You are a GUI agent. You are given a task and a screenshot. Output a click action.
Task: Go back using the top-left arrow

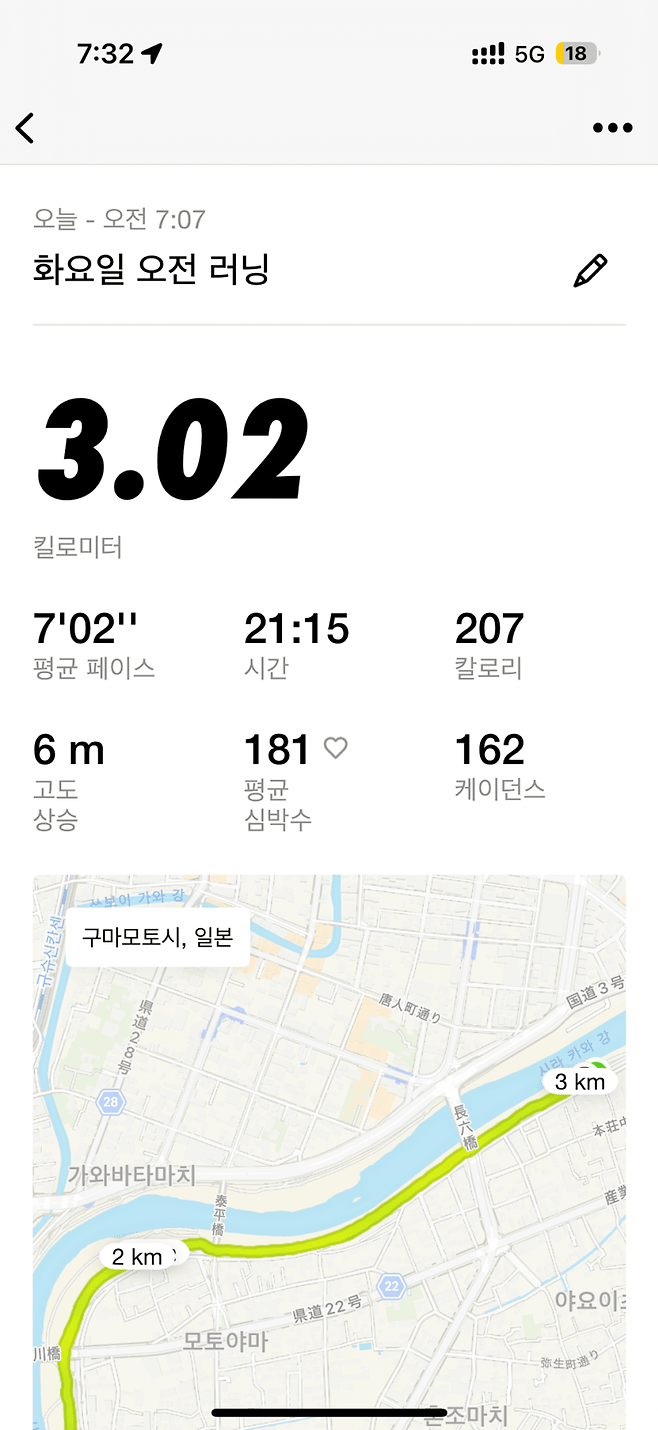(x=25, y=128)
